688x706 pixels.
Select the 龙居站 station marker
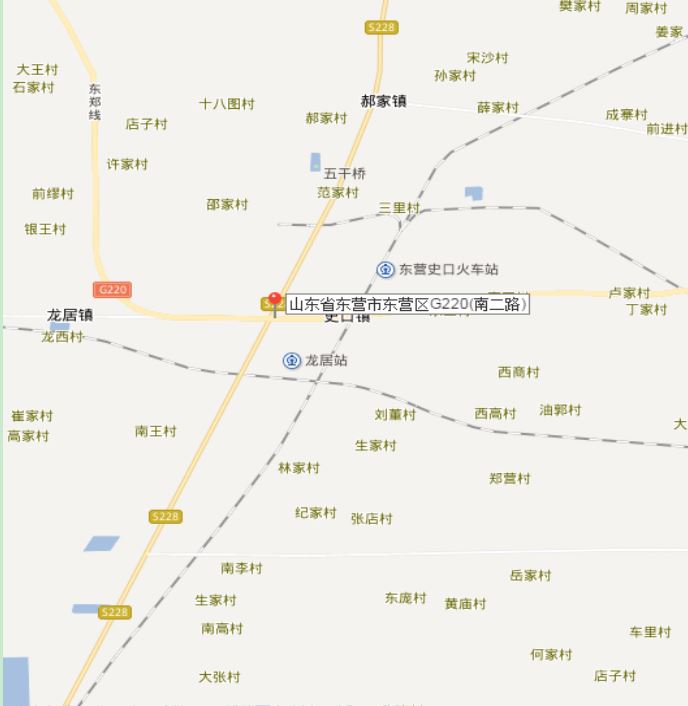click(x=291, y=360)
